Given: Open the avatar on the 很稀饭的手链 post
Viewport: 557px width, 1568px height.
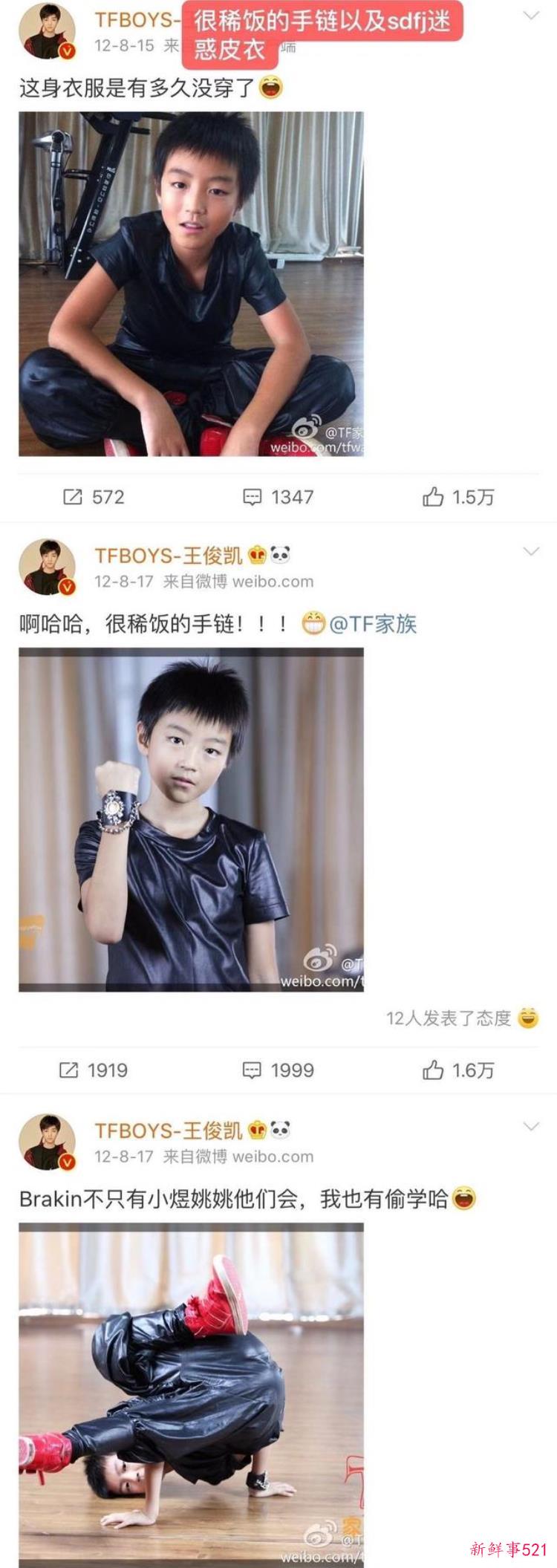Looking at the screenshot, I should click(x=47, y=567).
